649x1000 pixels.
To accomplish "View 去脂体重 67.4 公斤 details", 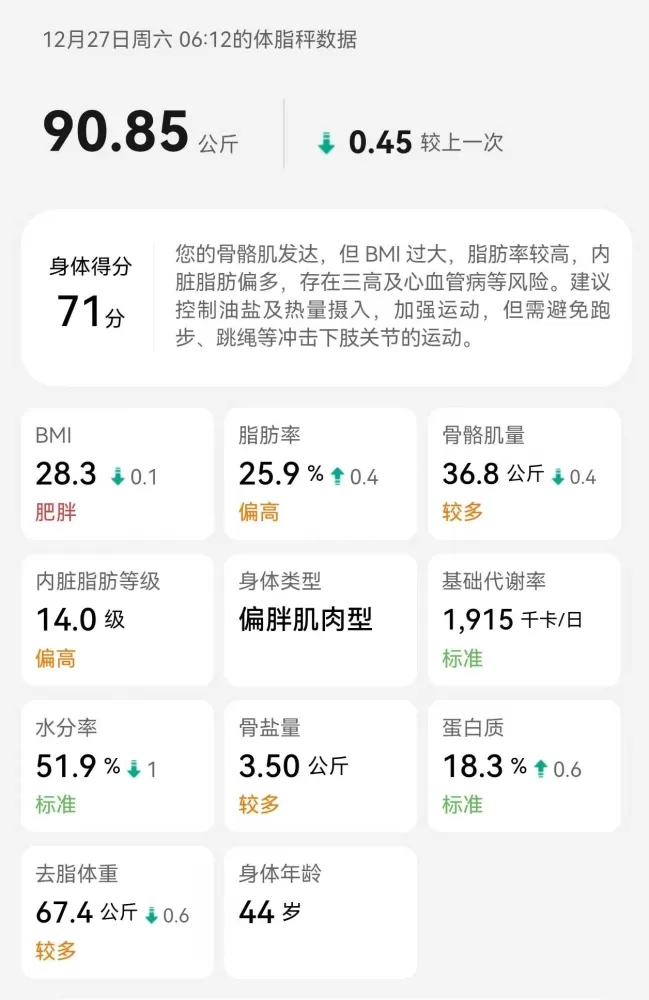I will (117, 912).
